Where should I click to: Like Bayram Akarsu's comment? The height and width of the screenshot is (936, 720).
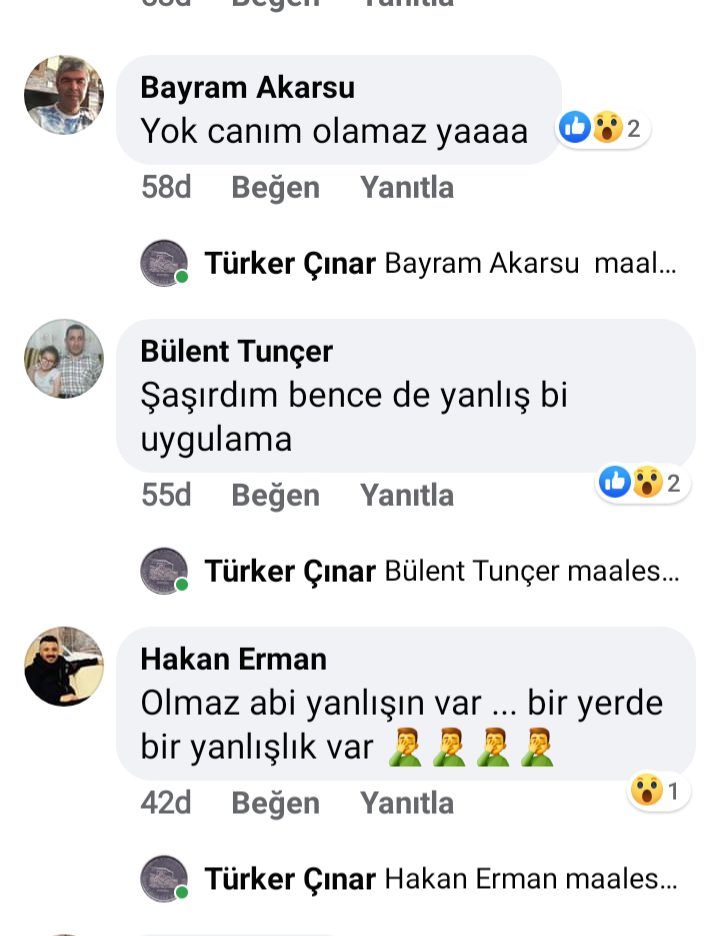pos(275,188)
